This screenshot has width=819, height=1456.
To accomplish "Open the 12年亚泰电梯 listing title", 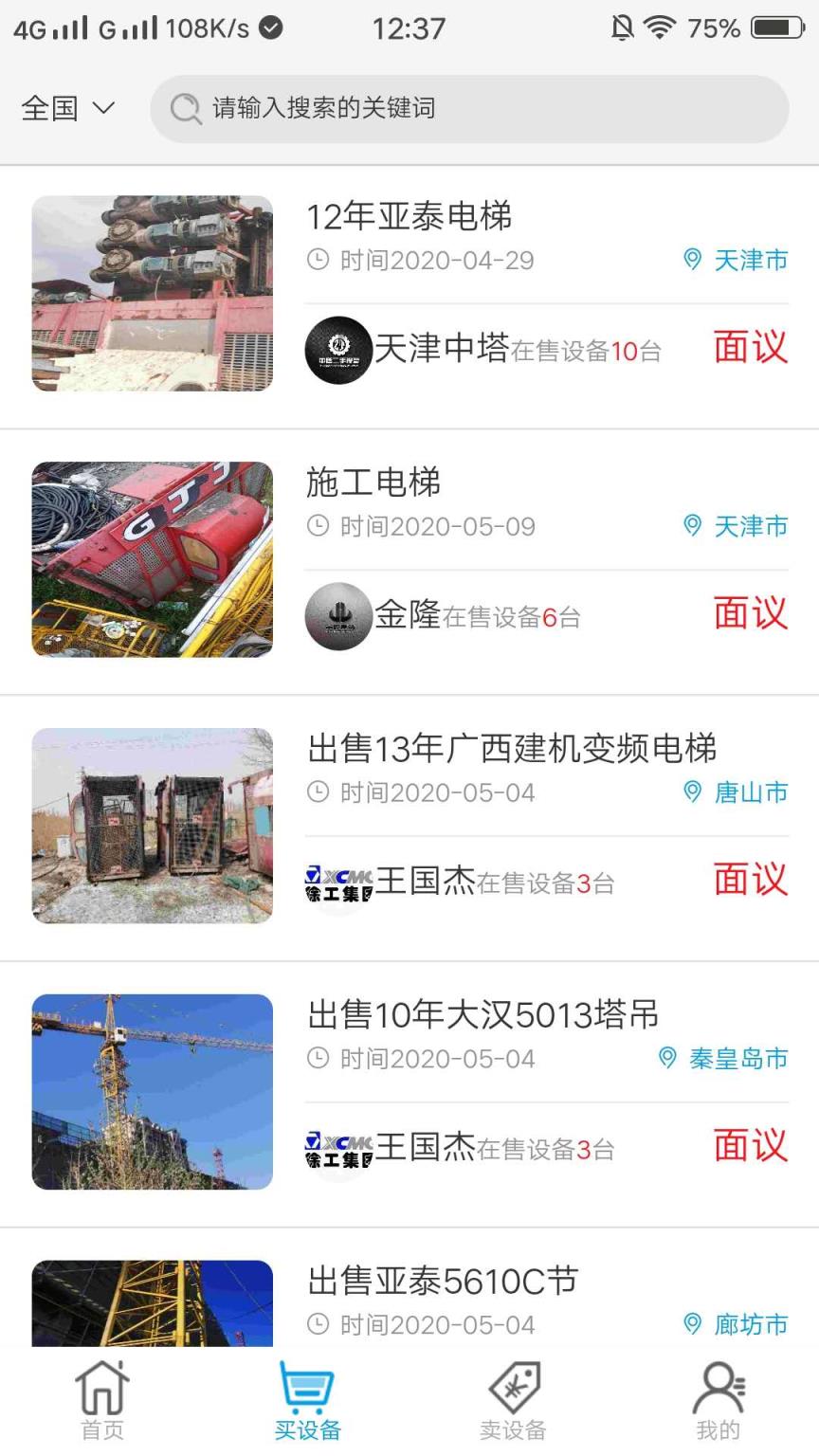I will click(411, 217).
